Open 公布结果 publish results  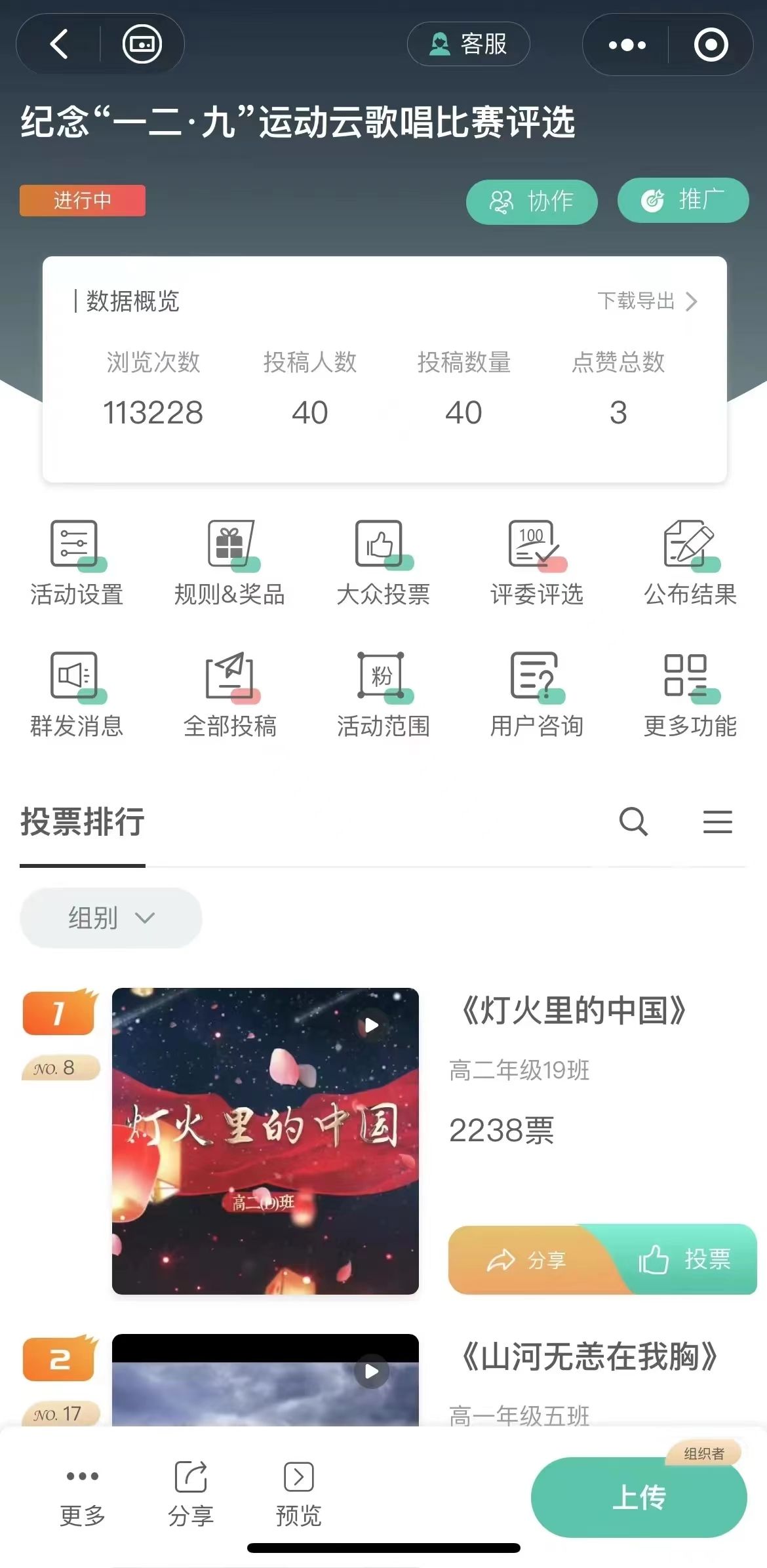click(x=690, y=563)
